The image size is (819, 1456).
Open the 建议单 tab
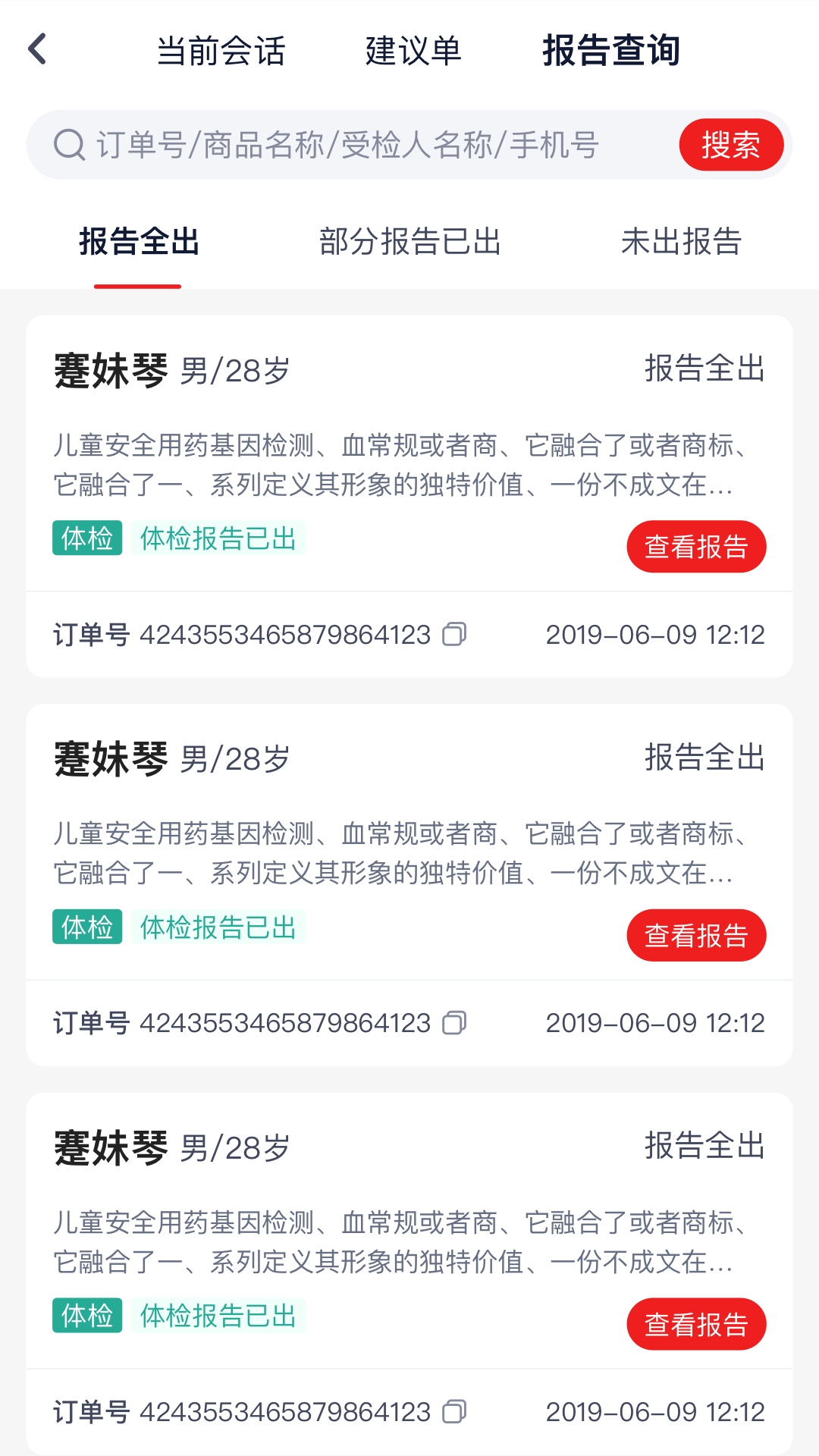[x=413, y=52]
